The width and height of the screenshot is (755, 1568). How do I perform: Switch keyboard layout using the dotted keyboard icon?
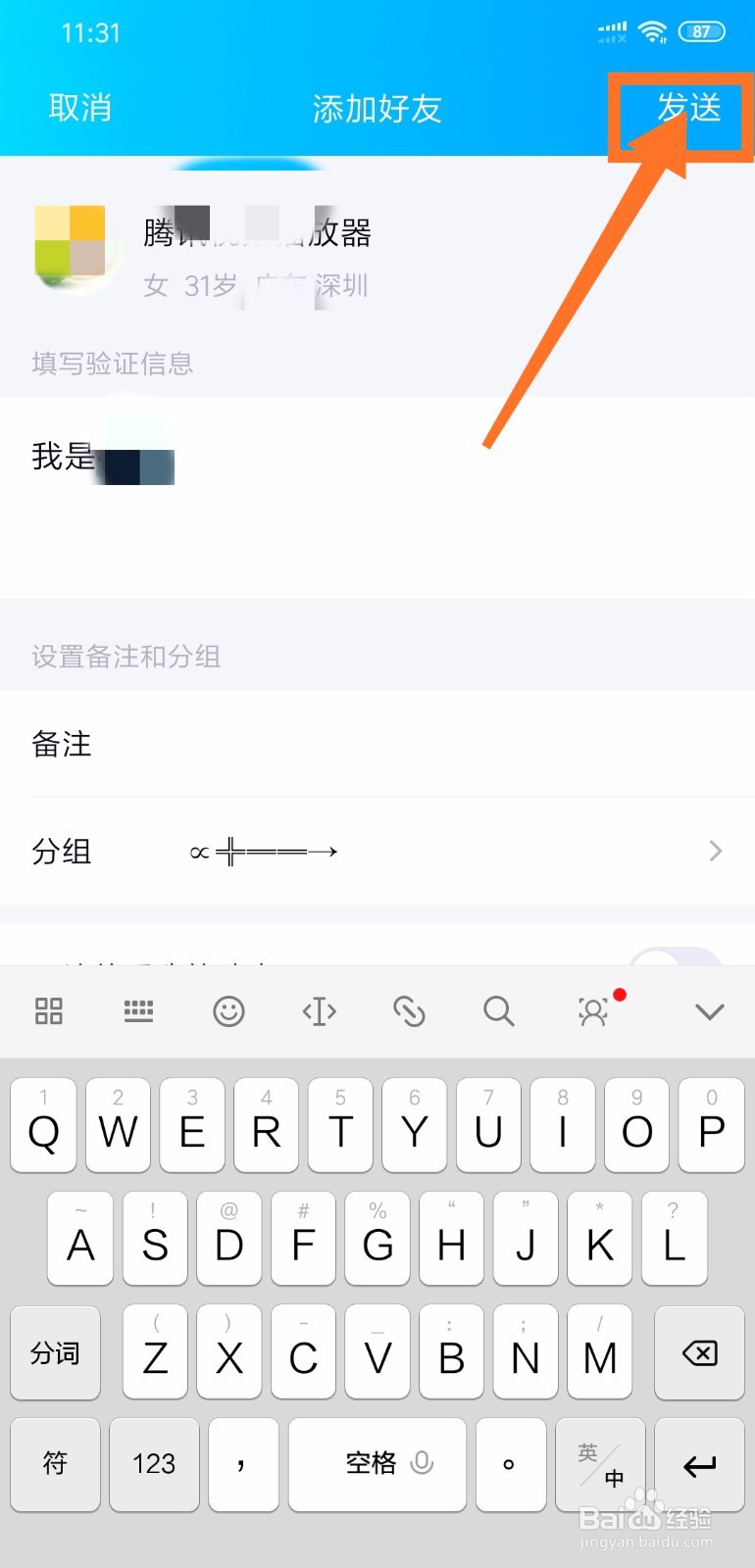tap(138, 1011)
